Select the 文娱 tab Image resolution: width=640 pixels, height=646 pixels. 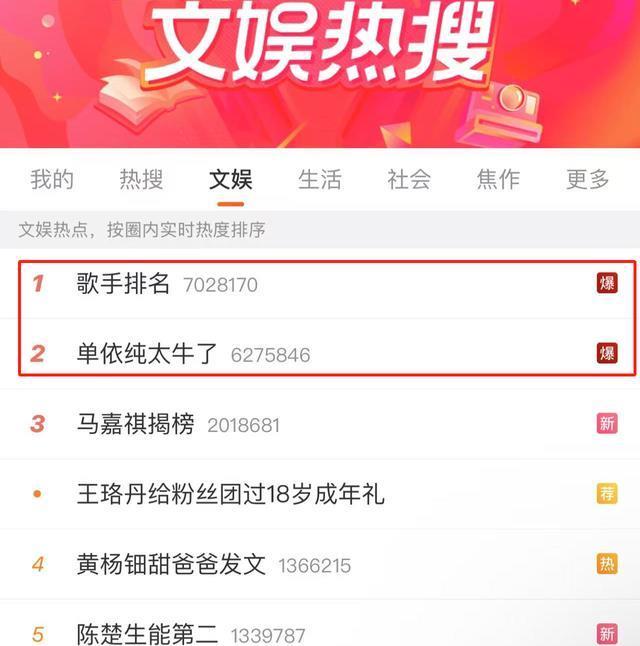(231, 179)
